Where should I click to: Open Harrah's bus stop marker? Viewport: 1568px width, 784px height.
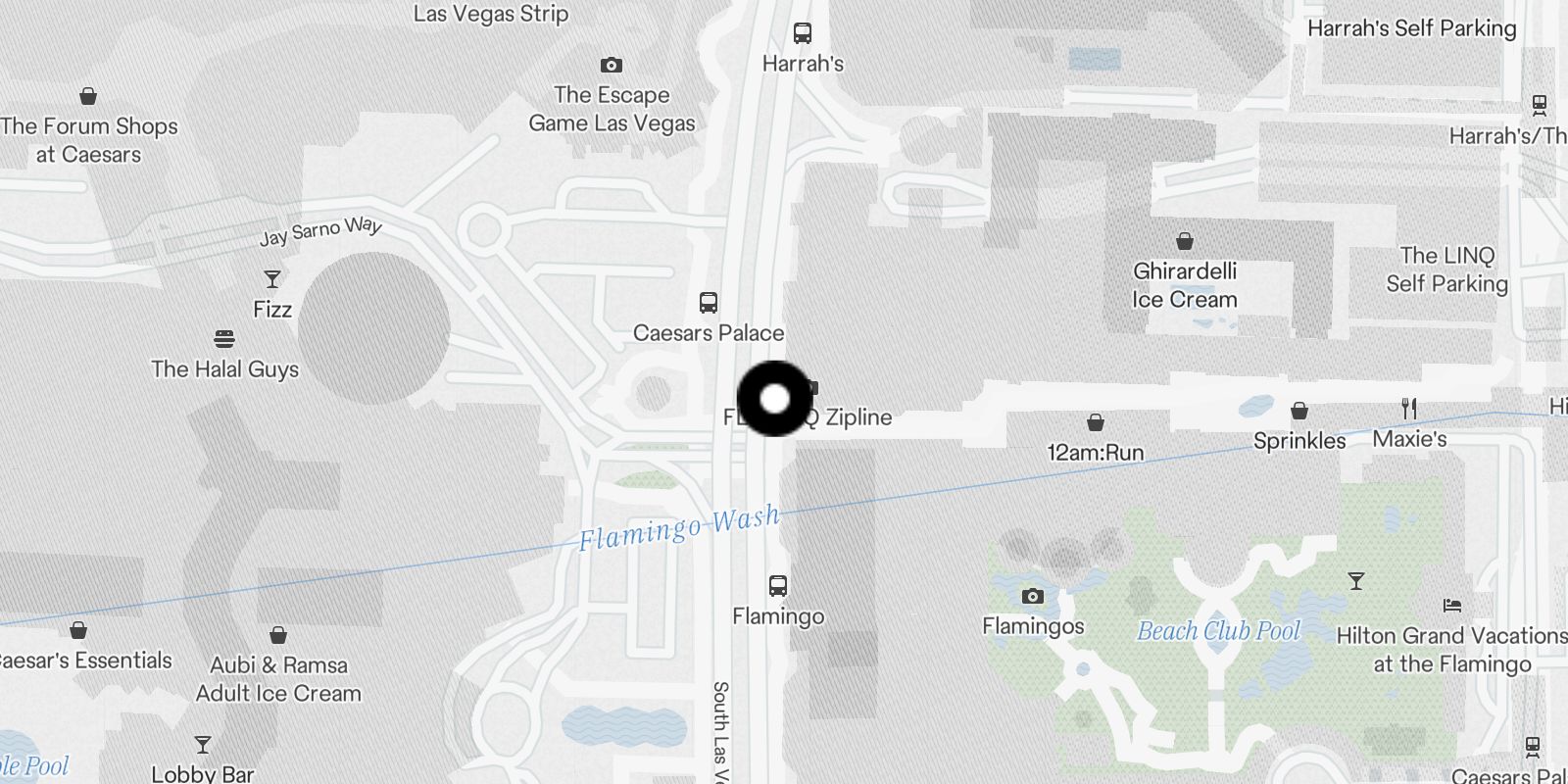point(803,34)
